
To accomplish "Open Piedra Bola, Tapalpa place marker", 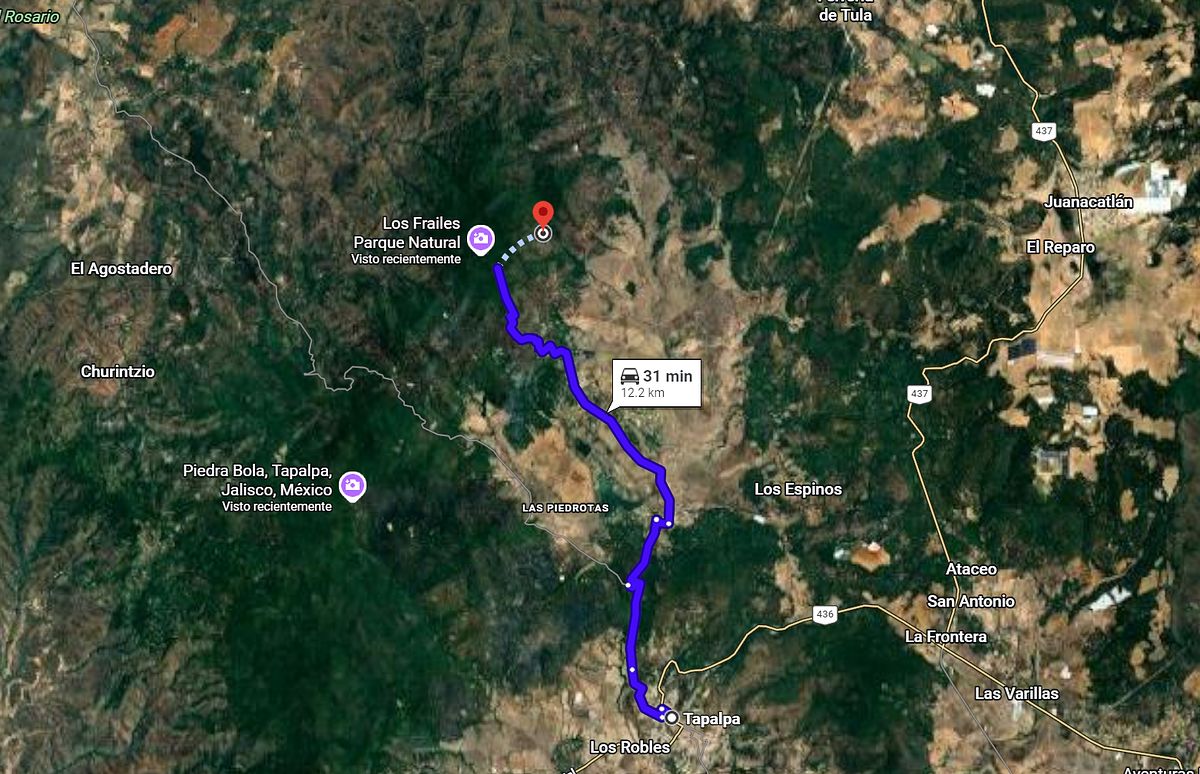I will [352, 486].
